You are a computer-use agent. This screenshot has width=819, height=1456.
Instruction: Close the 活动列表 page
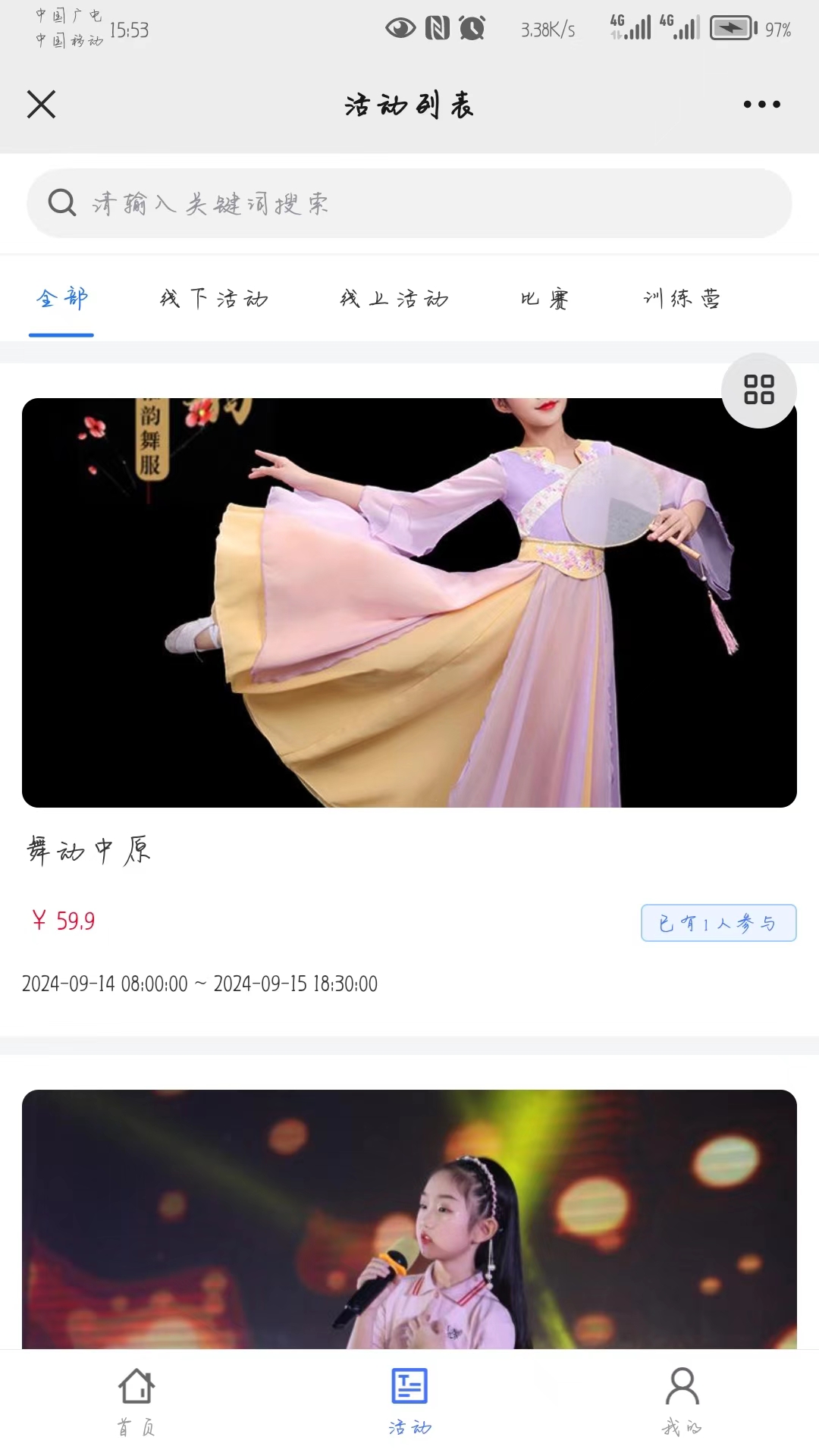pyautogui.click(x=42, y=105)
